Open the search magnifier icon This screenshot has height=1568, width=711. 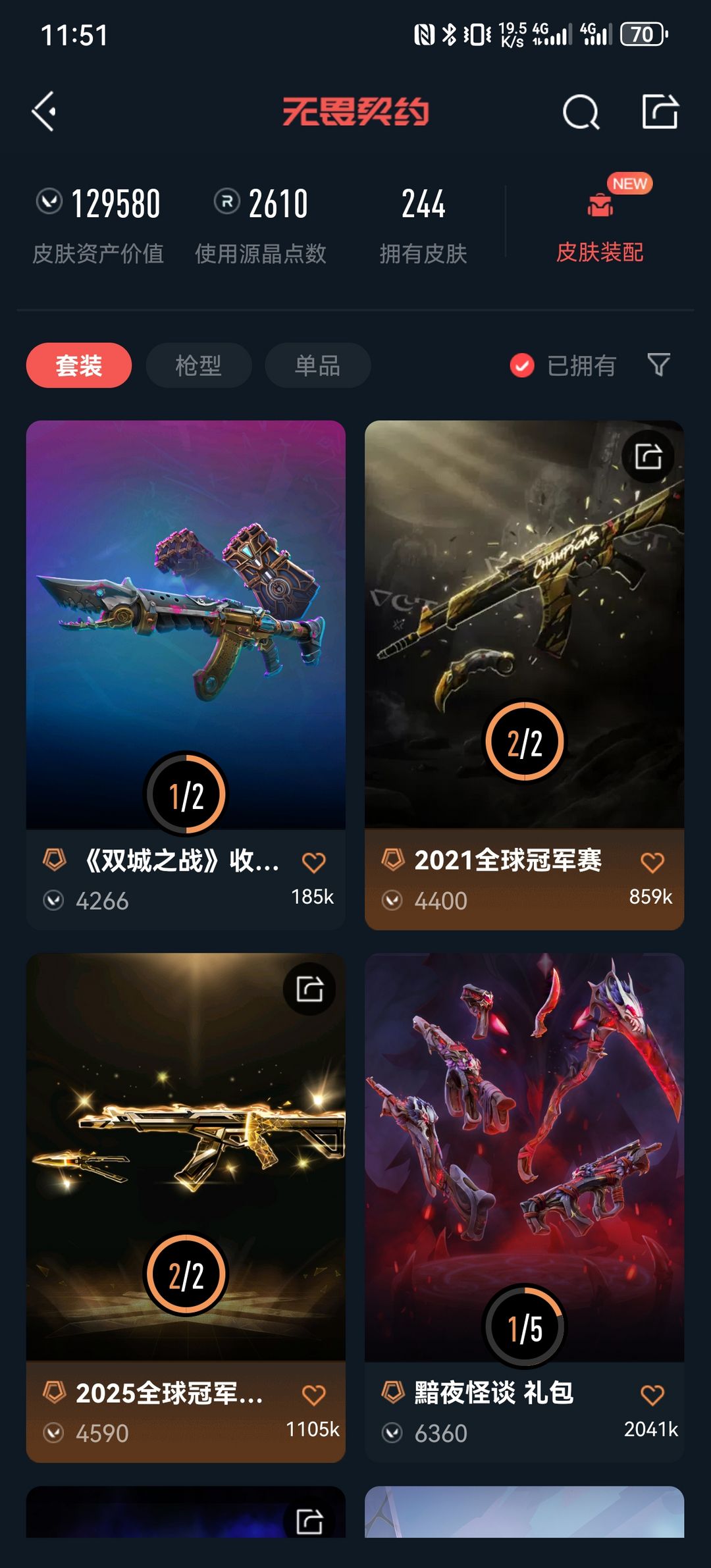pos(581,112)
